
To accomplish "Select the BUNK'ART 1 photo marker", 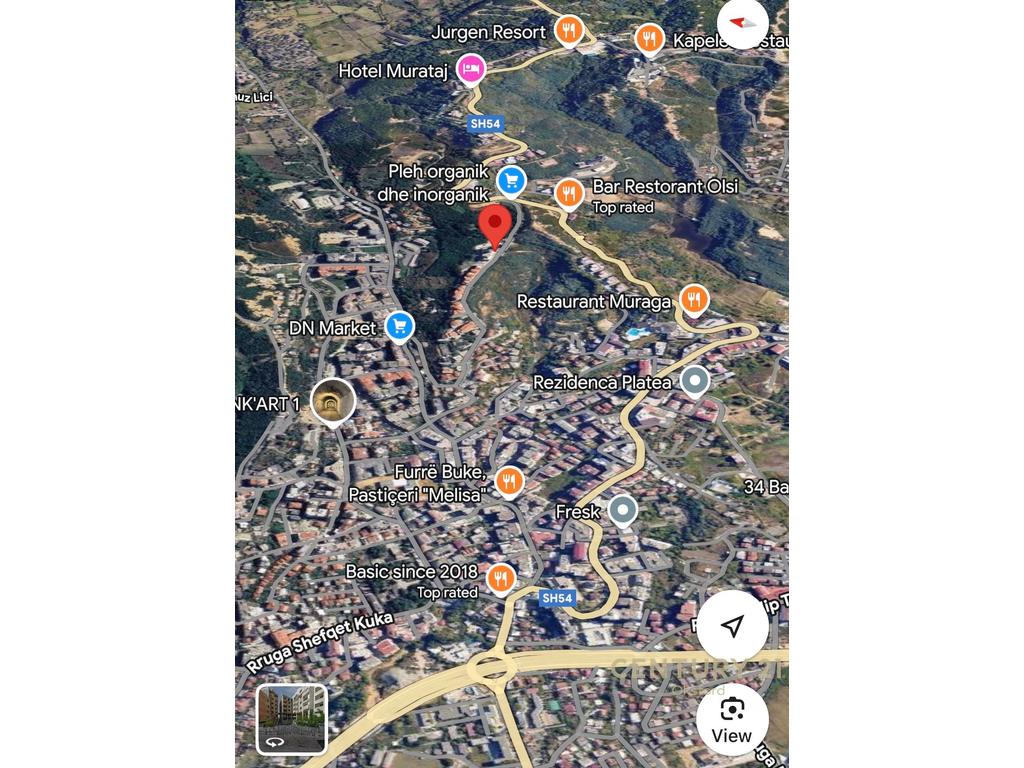I will click(333, 402).
